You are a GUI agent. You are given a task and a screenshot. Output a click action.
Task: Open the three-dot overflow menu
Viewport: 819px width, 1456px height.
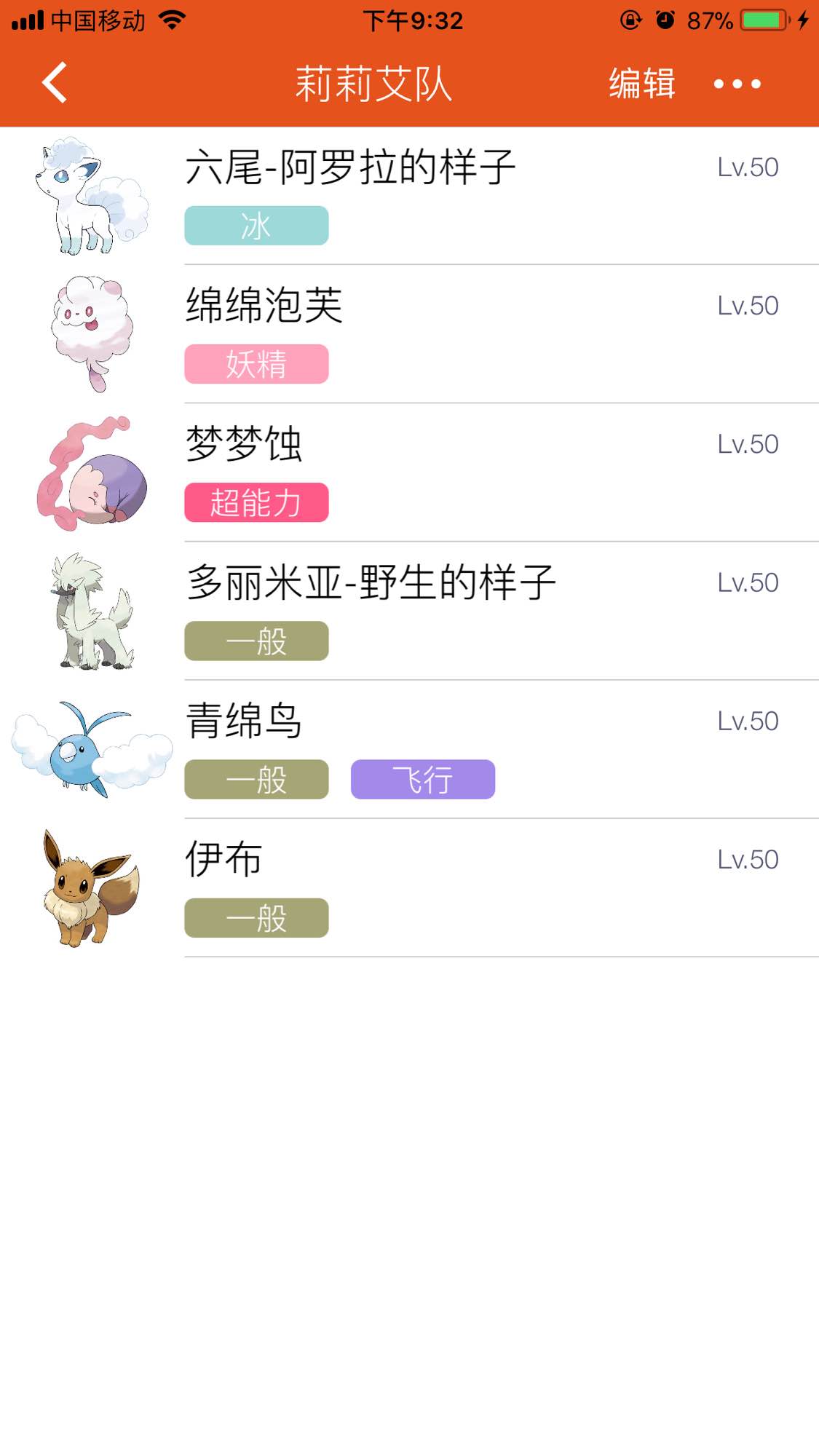tap(737, 84)
